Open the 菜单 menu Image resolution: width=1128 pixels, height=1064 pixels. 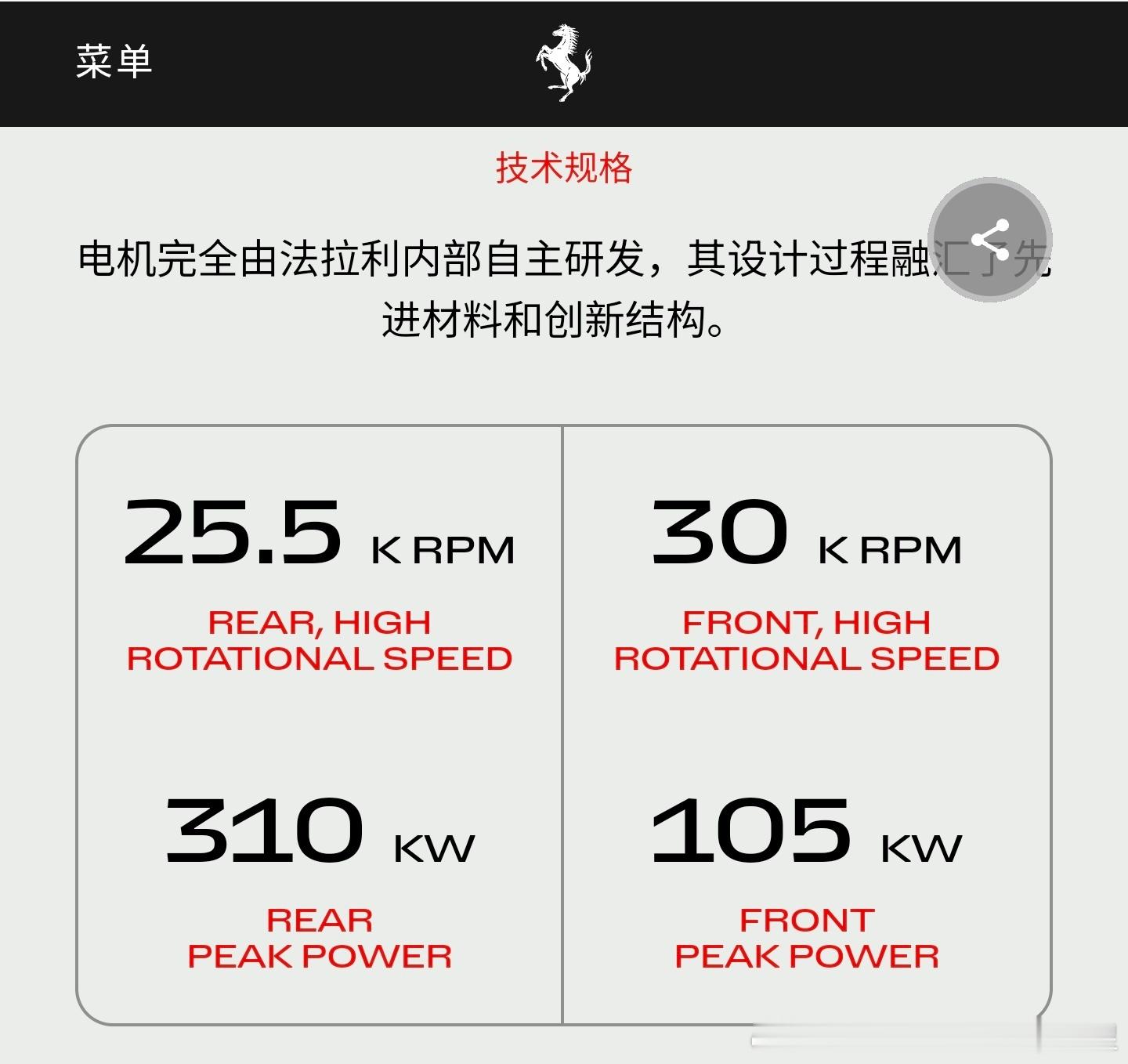coord(114,62)
